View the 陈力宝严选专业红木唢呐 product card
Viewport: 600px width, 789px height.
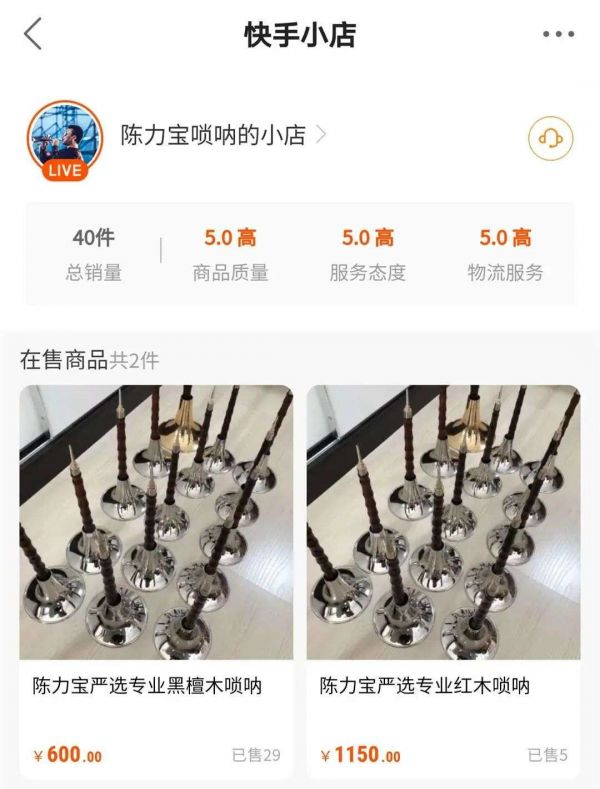(443, 580)
